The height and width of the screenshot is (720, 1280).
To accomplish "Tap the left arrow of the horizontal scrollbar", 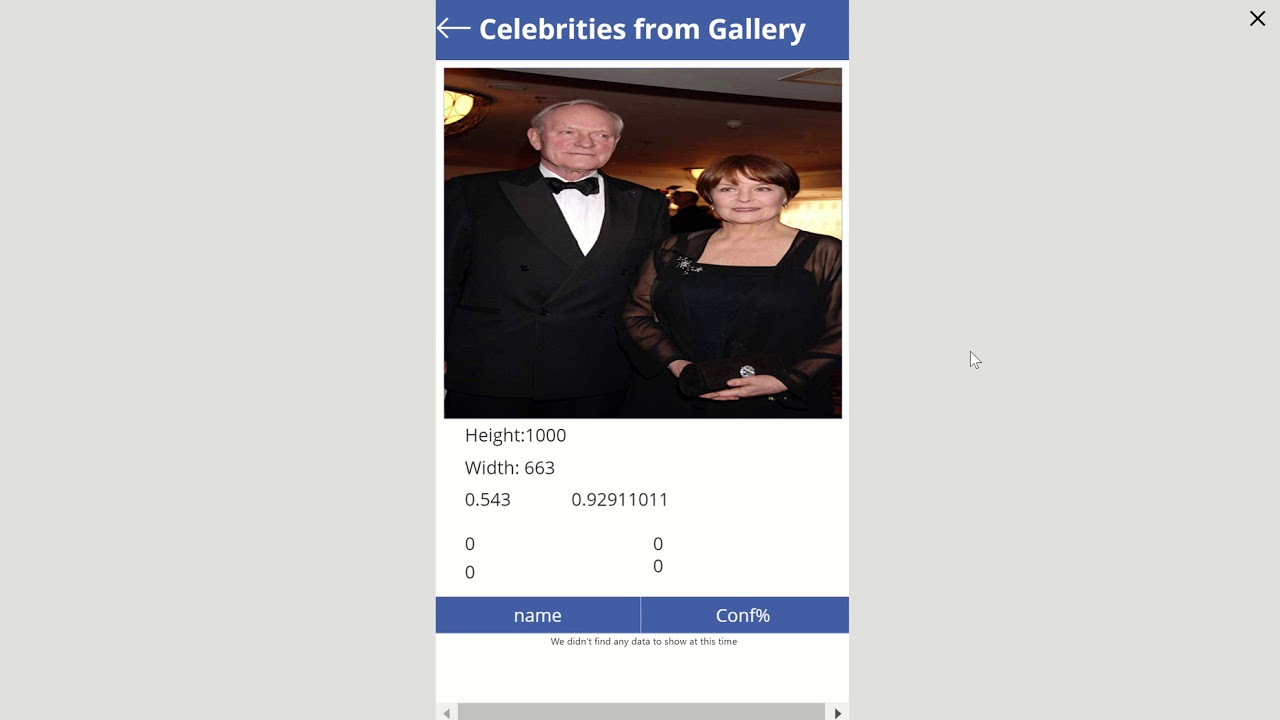I will pyautogui.click(x=447, y=713).
